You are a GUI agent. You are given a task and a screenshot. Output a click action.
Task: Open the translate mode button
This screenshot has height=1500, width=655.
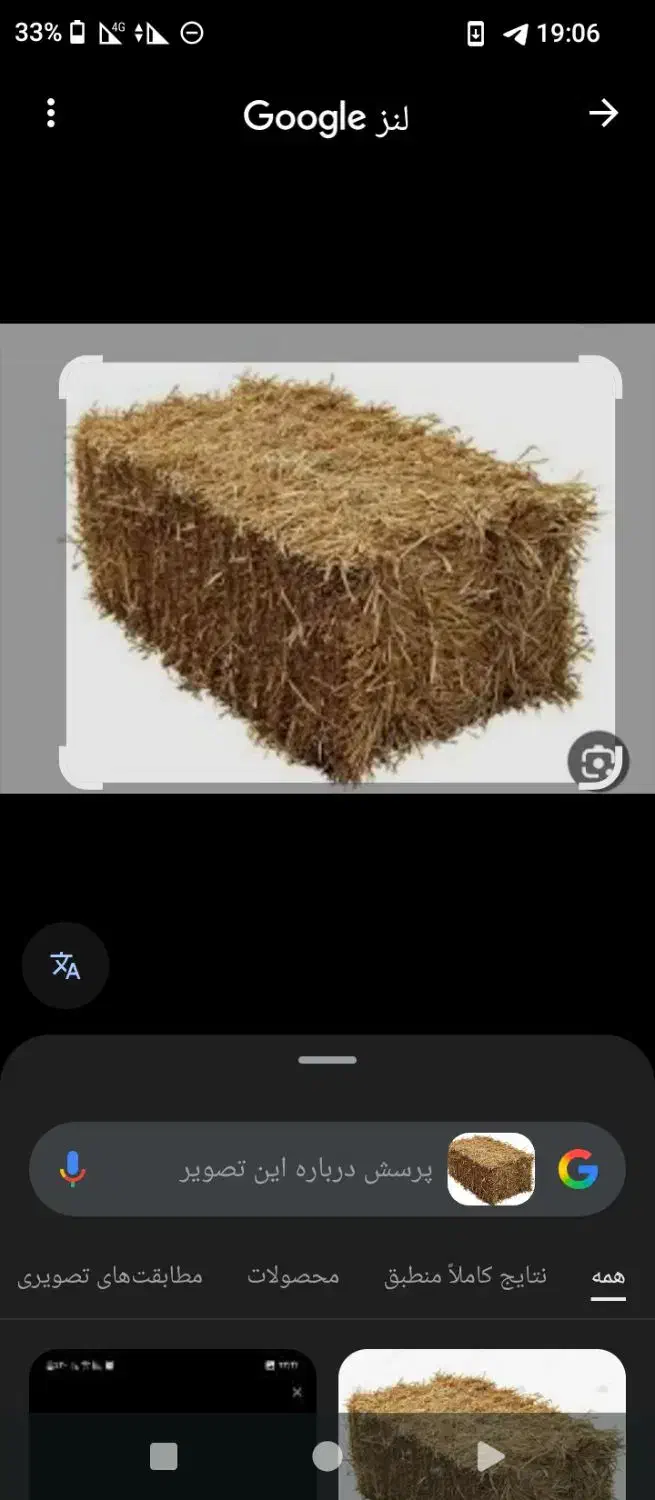click(x=65, y=966)
